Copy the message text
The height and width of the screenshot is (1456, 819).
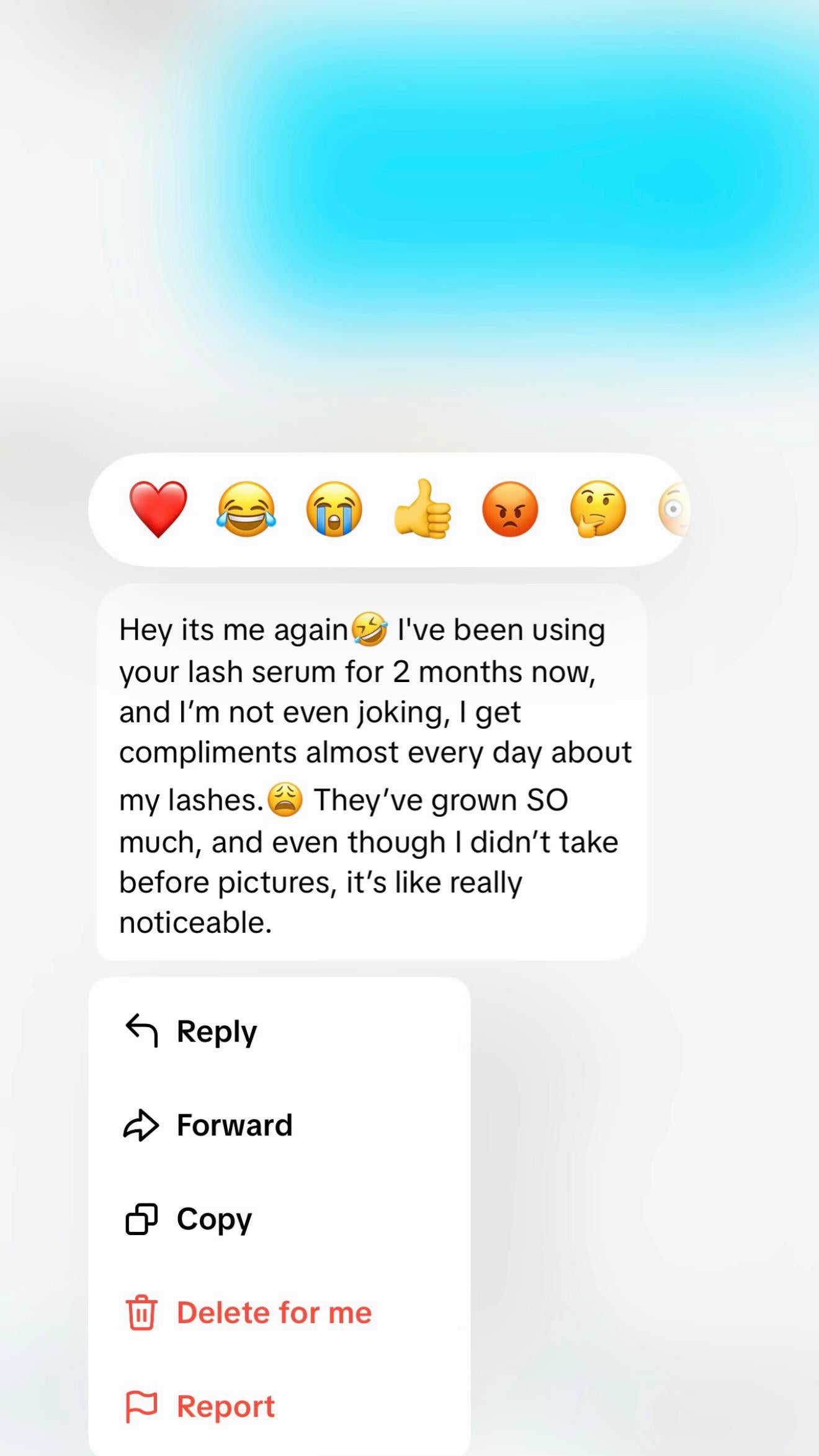click(214, 1219)
